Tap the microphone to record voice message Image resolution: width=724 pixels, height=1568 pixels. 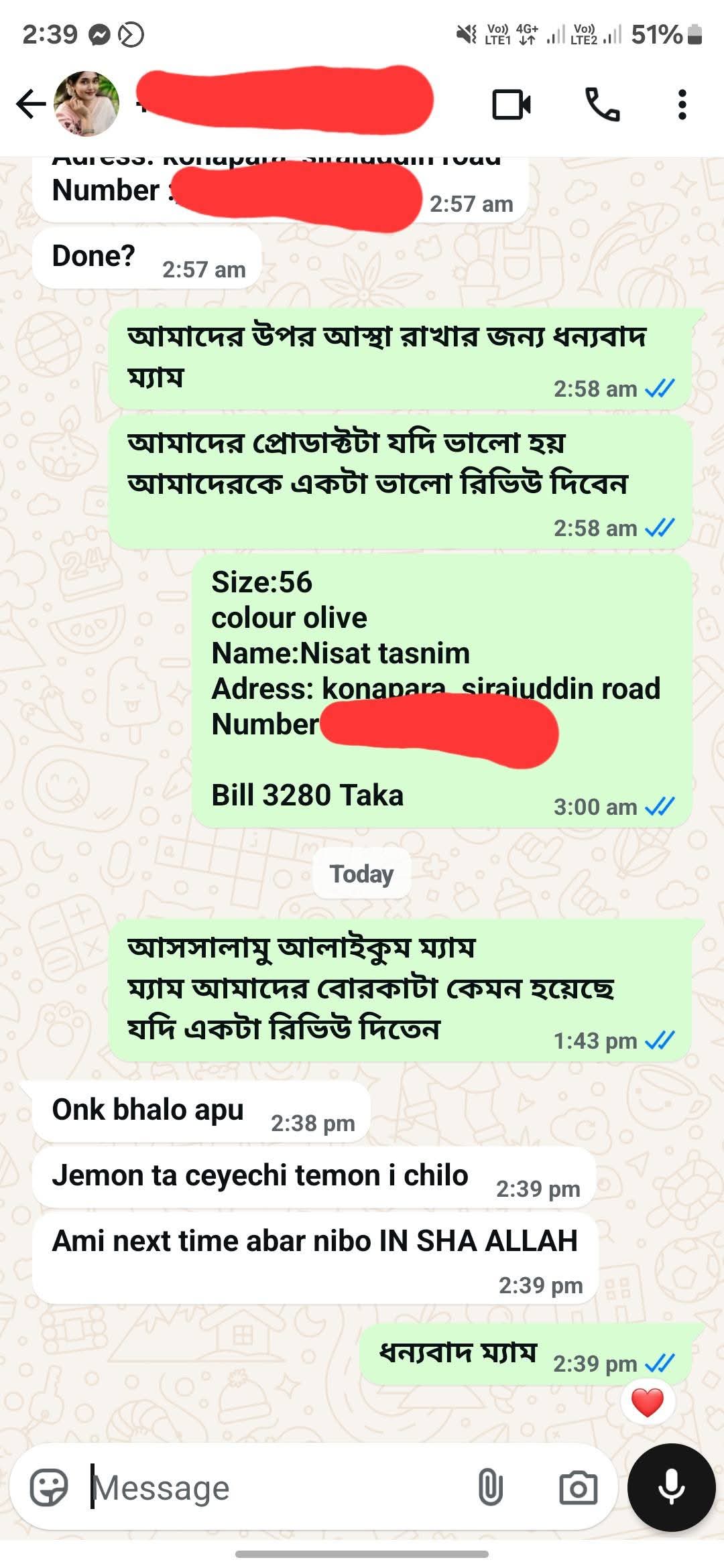click(671, 1487)
